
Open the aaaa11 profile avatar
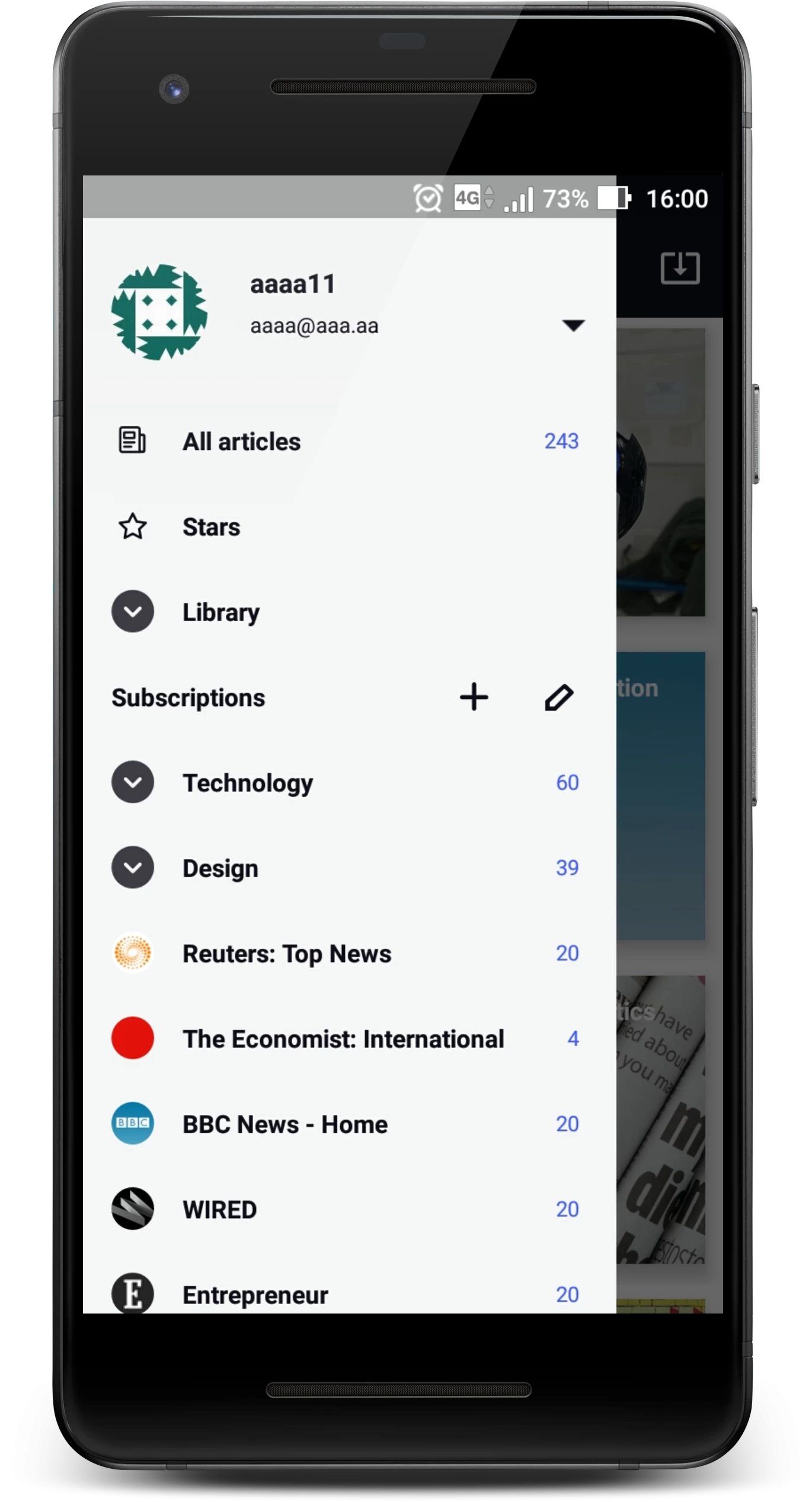pyautogui.click(x=159, y=312)
